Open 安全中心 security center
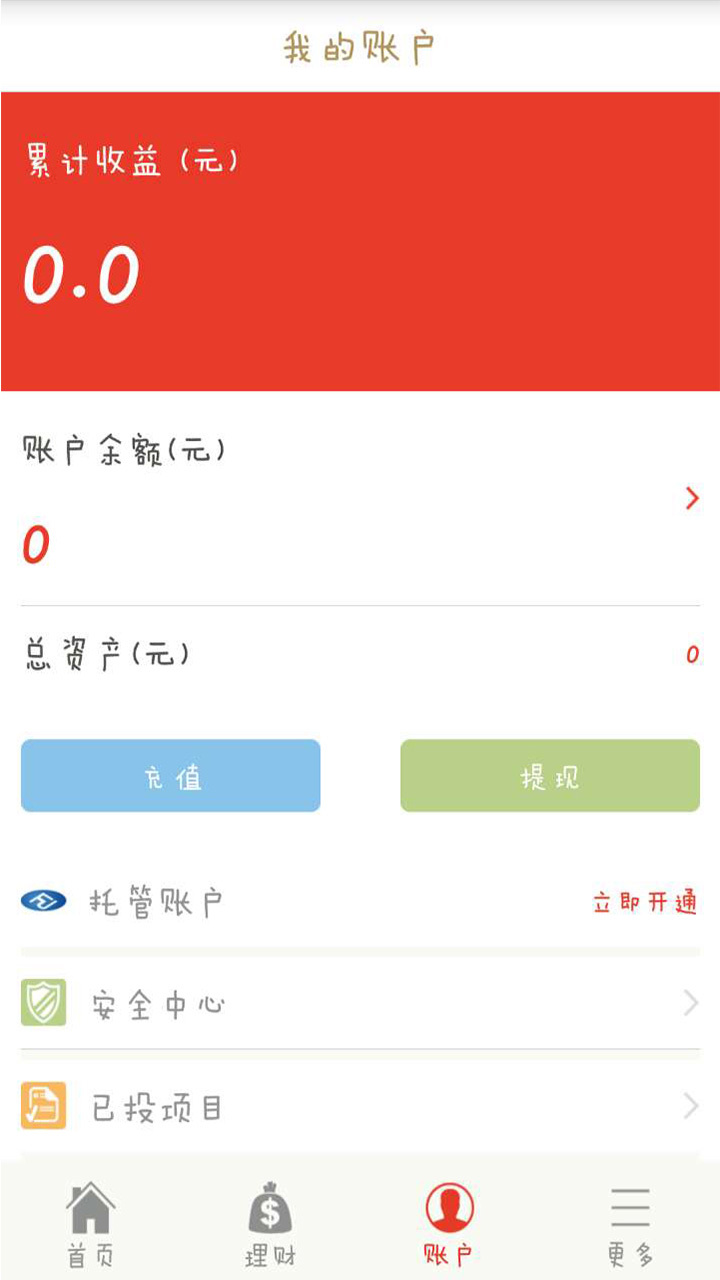 [x=360, y=1003]
